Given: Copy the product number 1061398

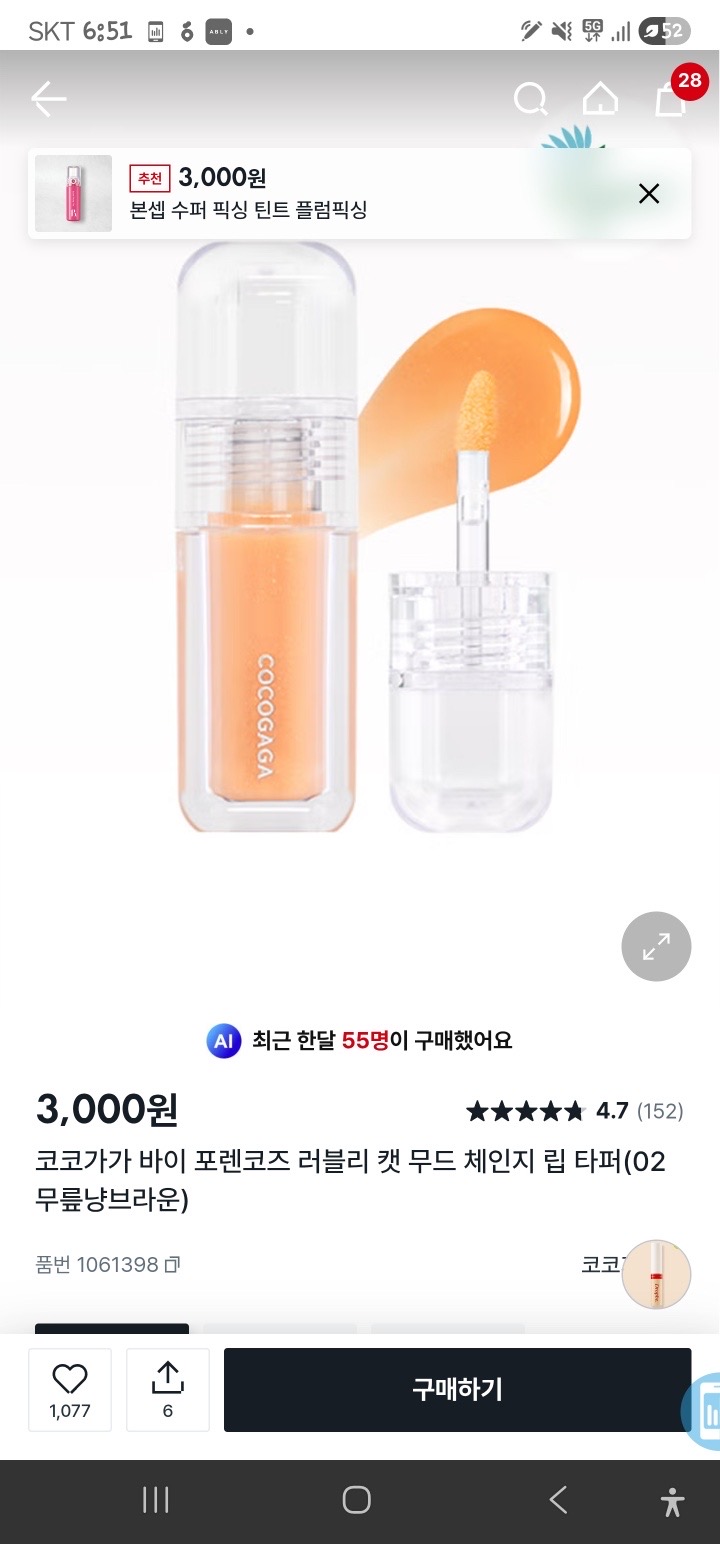Looking at the screenshot, I should coord(172,1265).
